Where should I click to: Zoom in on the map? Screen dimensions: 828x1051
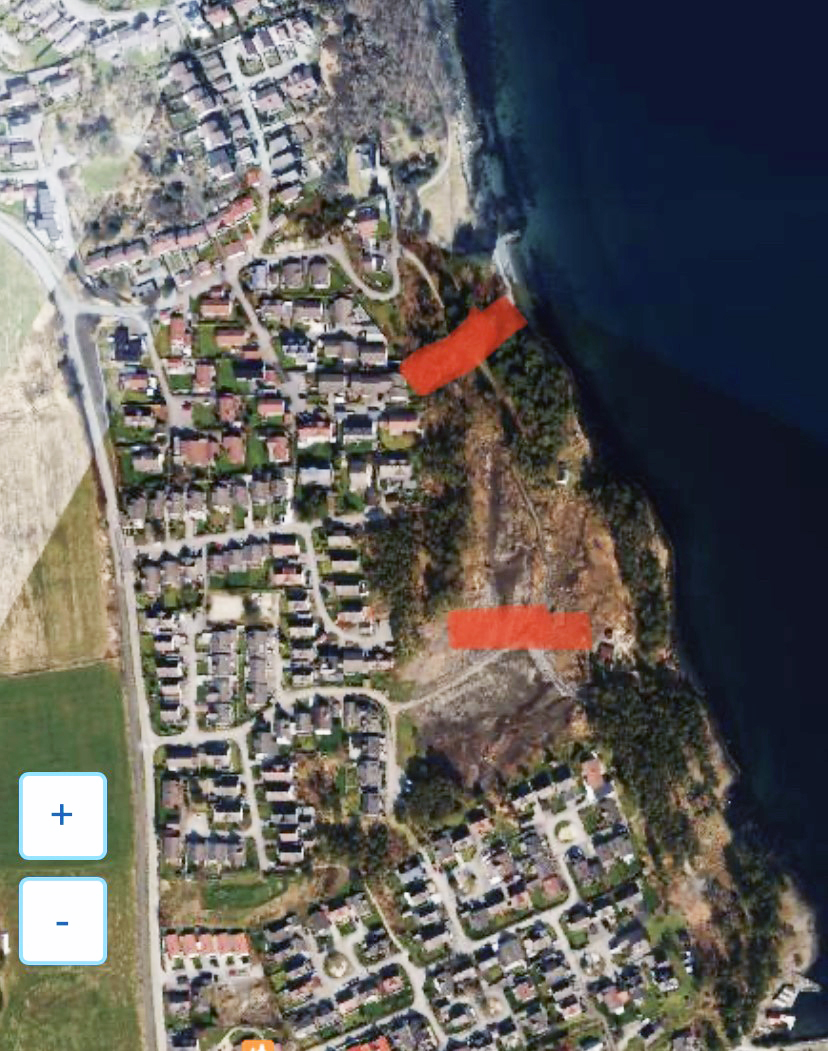[62, 815]
